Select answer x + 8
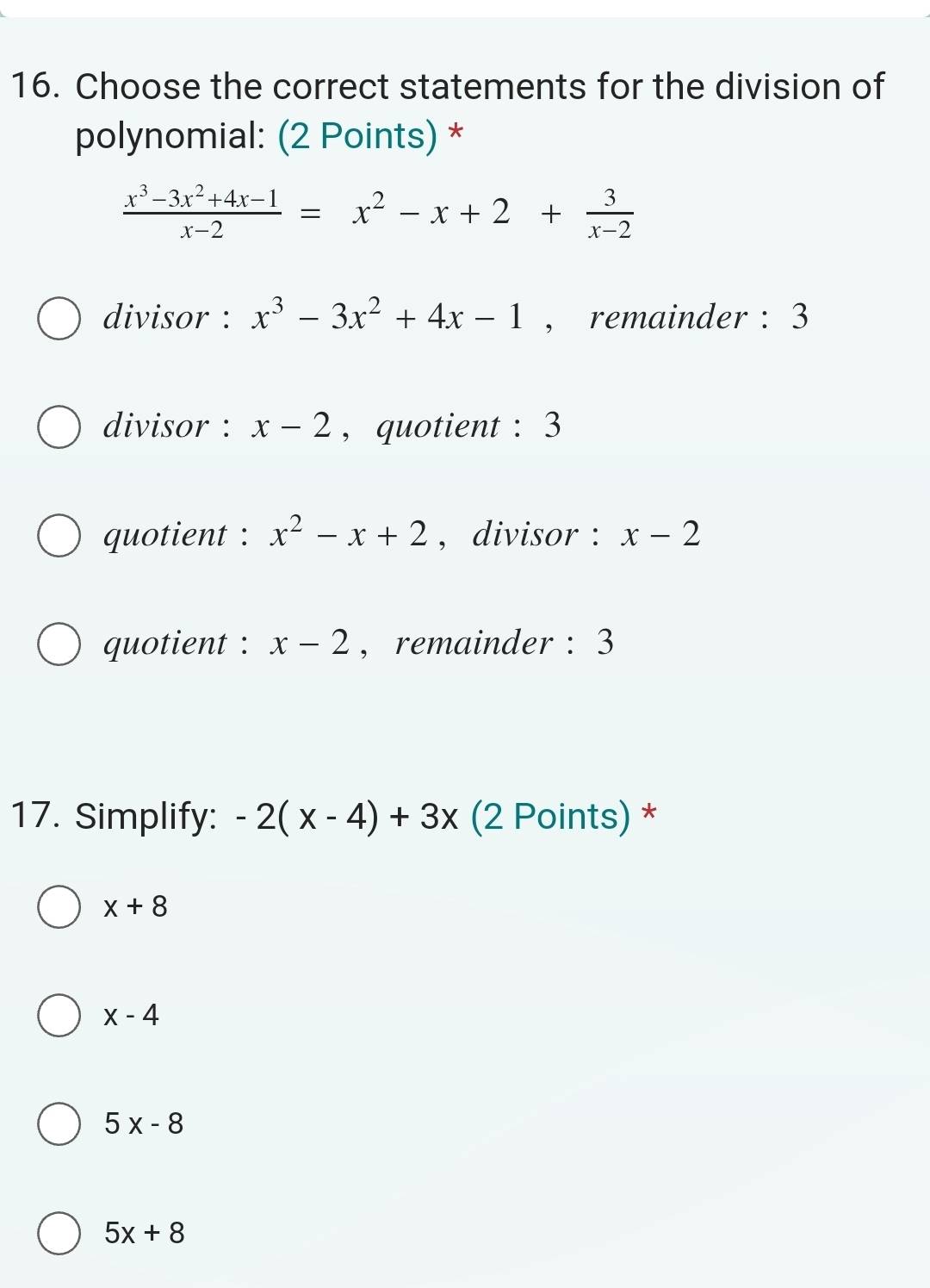The width and height of the screenshot is (930, 1288). [x=59, y=907]
